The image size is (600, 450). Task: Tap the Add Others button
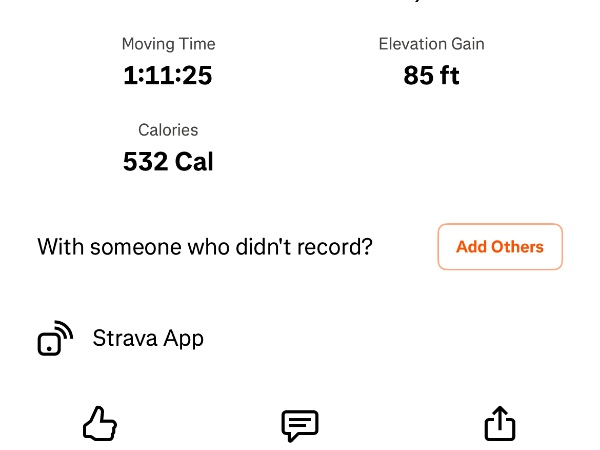[x=500, y=247]
